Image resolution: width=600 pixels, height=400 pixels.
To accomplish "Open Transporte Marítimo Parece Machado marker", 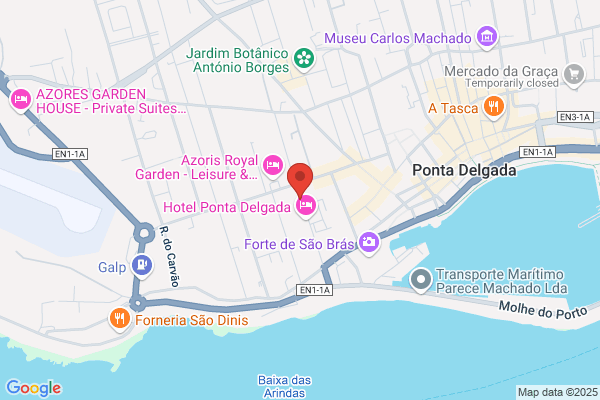I will [x=421, y=281].
